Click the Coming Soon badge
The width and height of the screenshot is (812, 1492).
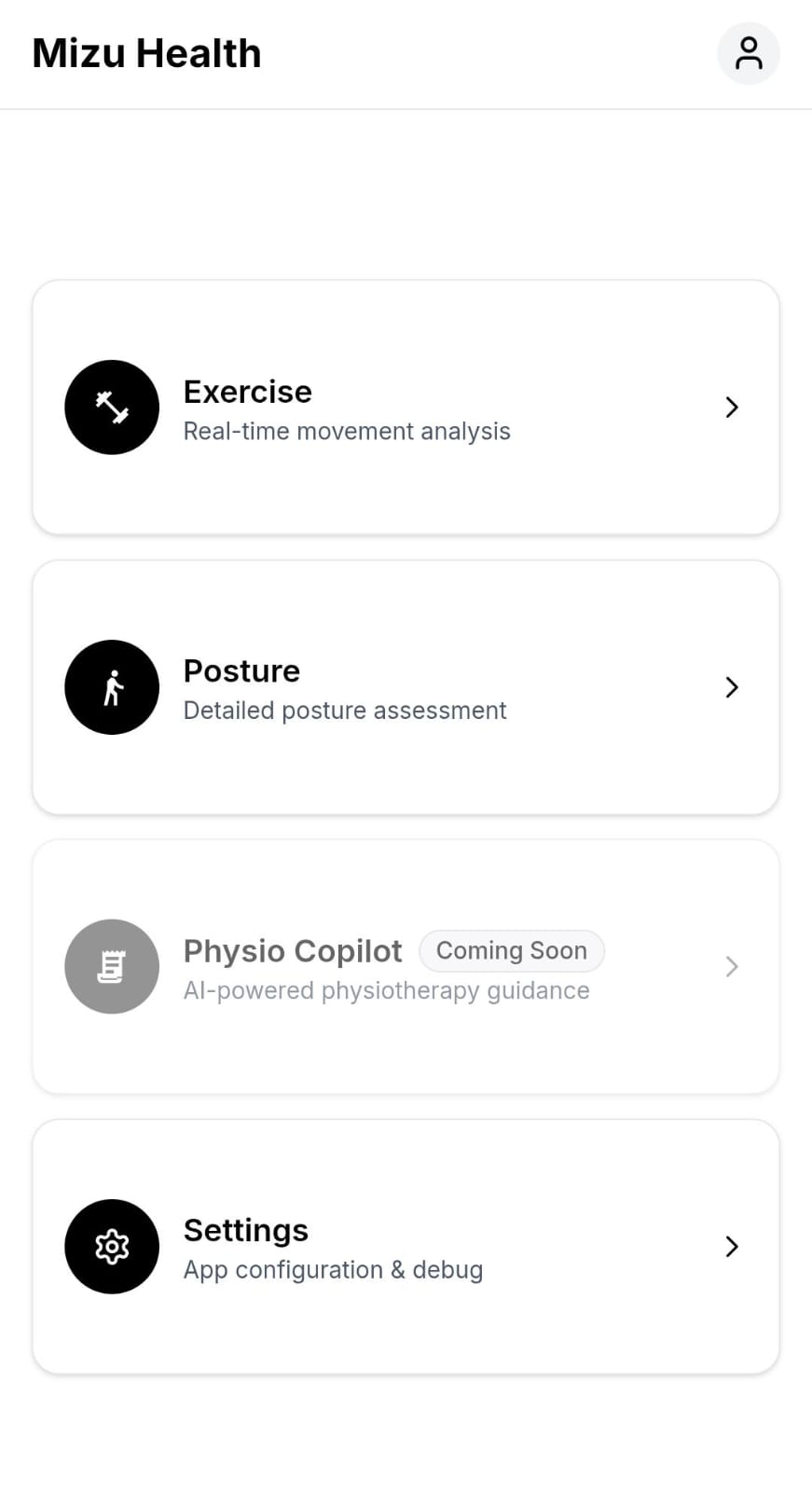(512, 950)
